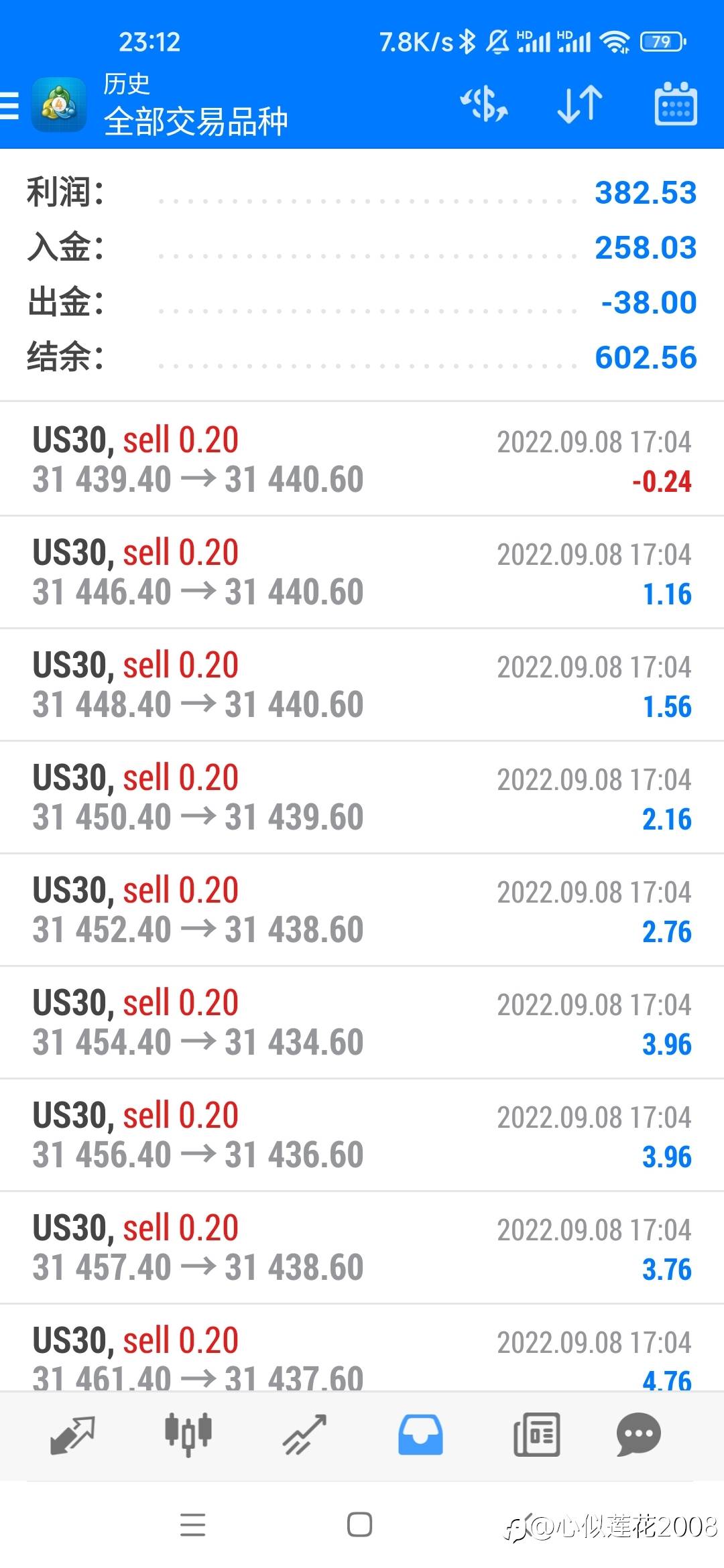Select the History inbox tab
724x1568 pixels.
(x=420, y=1435)
